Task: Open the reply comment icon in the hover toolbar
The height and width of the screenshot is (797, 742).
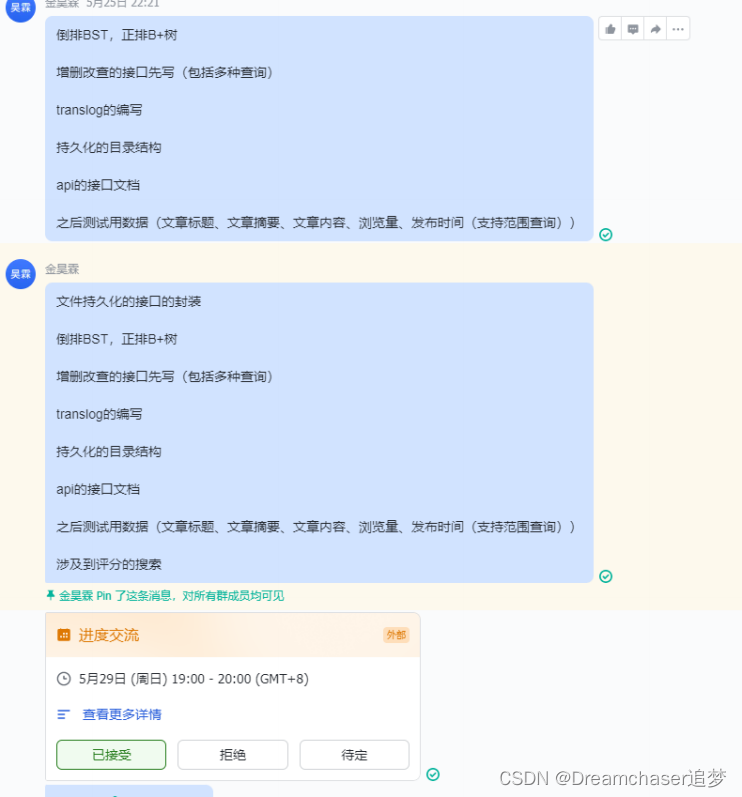Action: (x=632, y=28)
